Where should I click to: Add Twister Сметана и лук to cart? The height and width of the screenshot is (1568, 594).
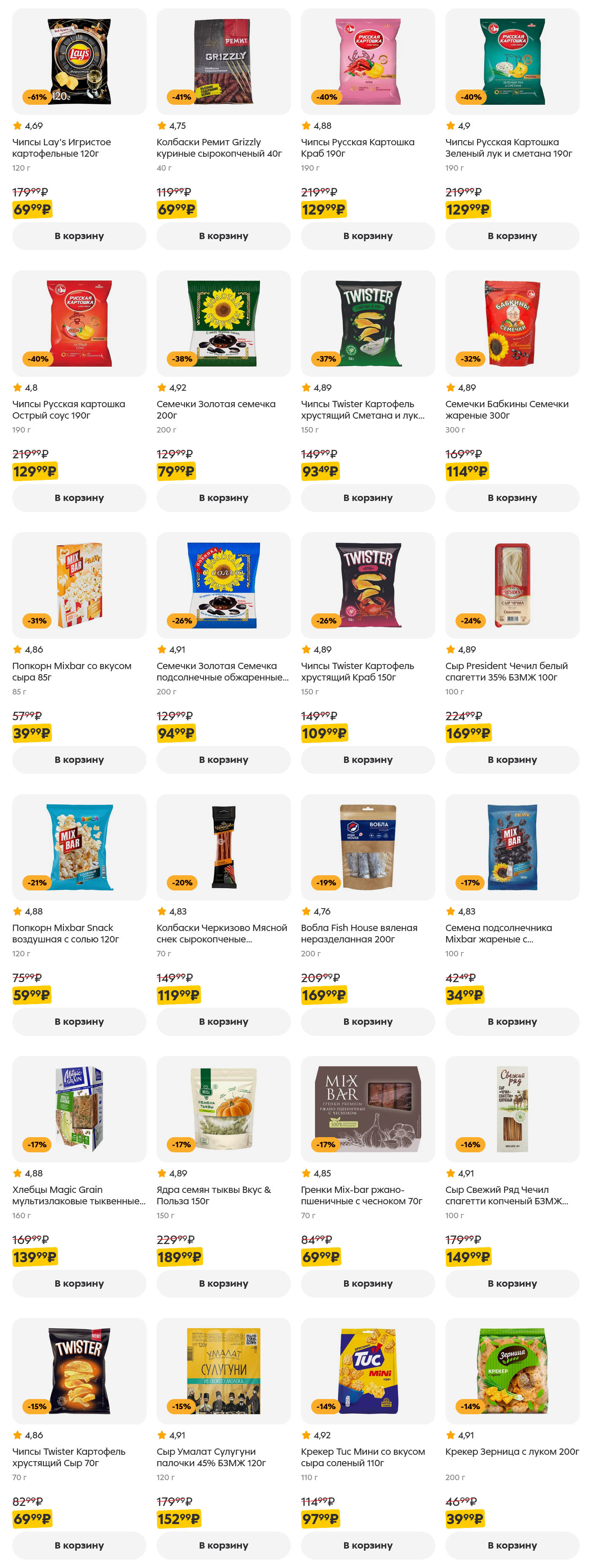point(368,497)
